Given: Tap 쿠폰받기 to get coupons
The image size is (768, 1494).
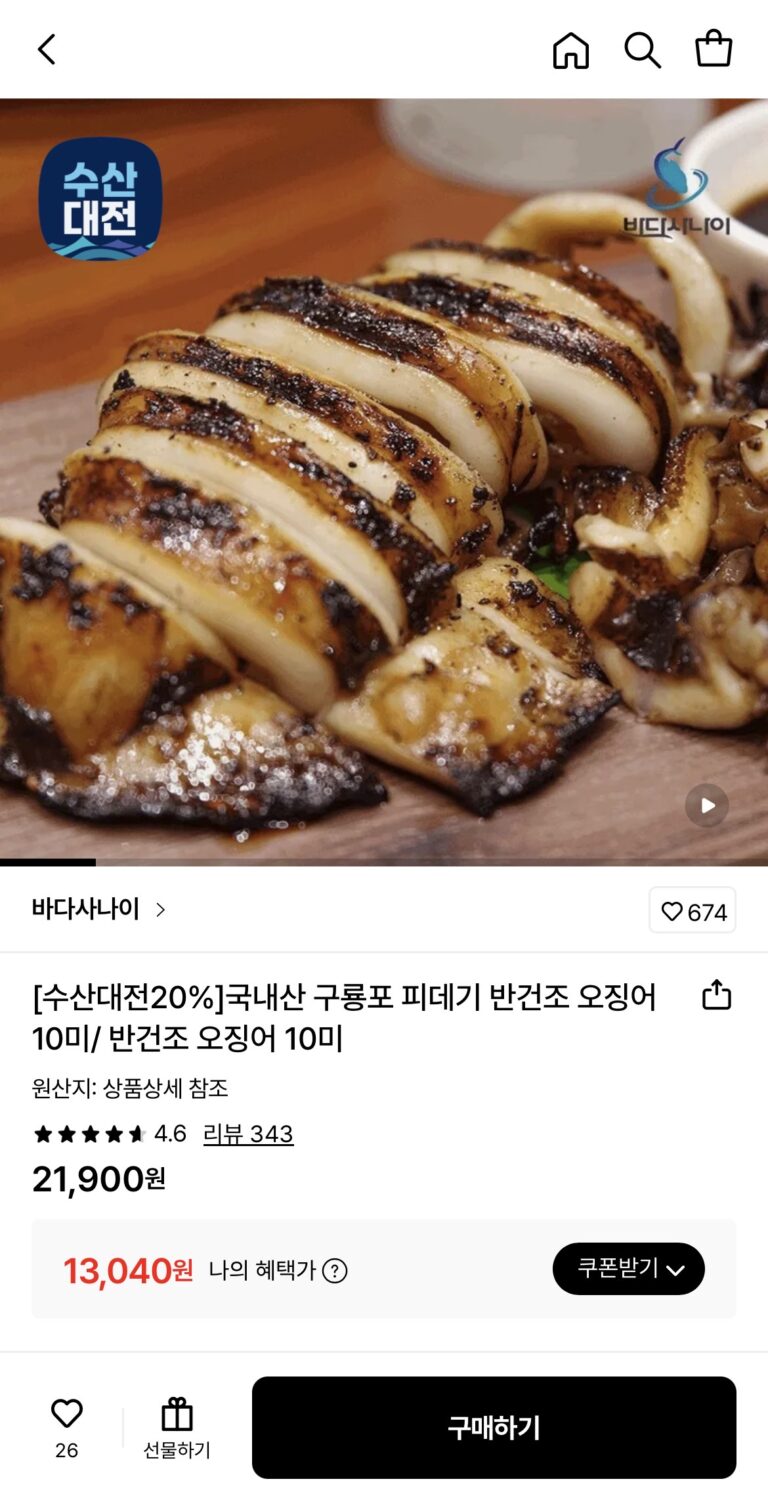Looking at the screenshot, I should pyautogui.click(x=628, y=1269).
